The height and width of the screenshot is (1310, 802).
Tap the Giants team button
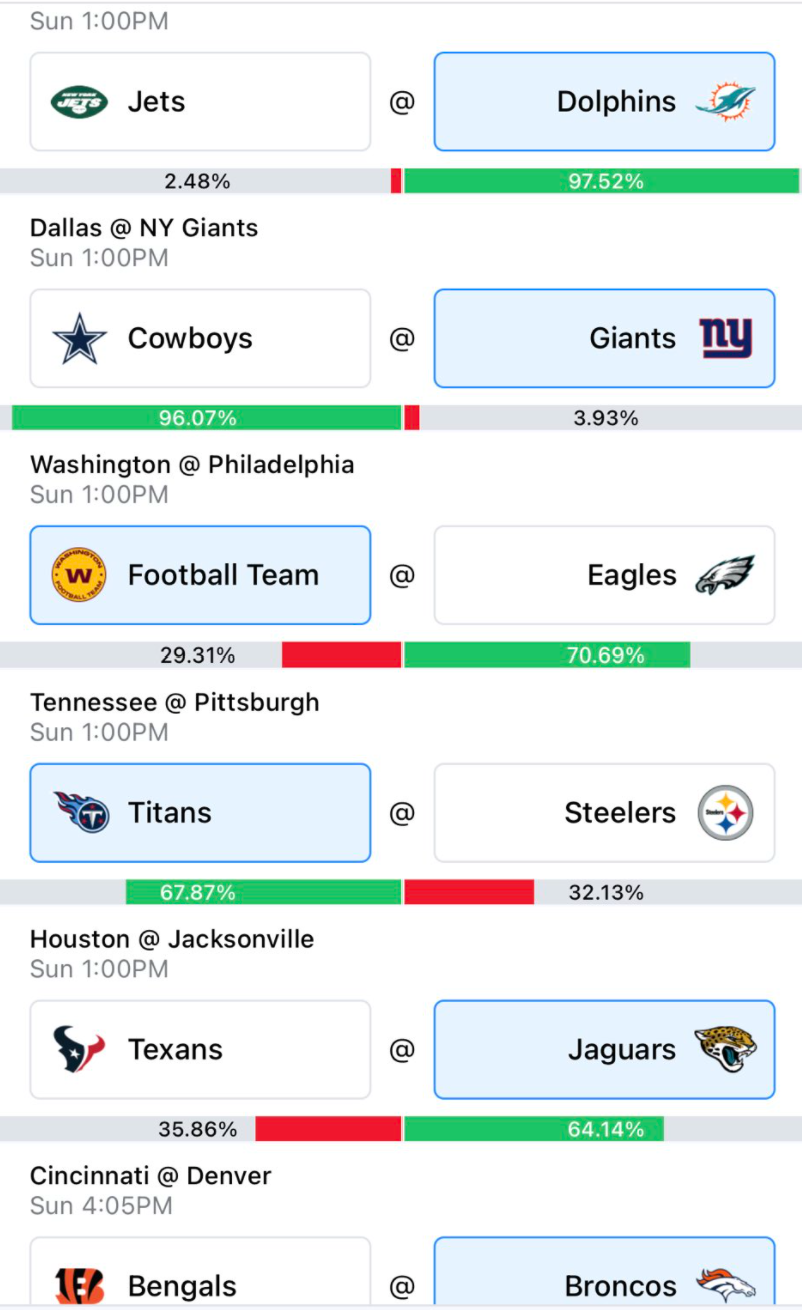click(x=604, y=339)
